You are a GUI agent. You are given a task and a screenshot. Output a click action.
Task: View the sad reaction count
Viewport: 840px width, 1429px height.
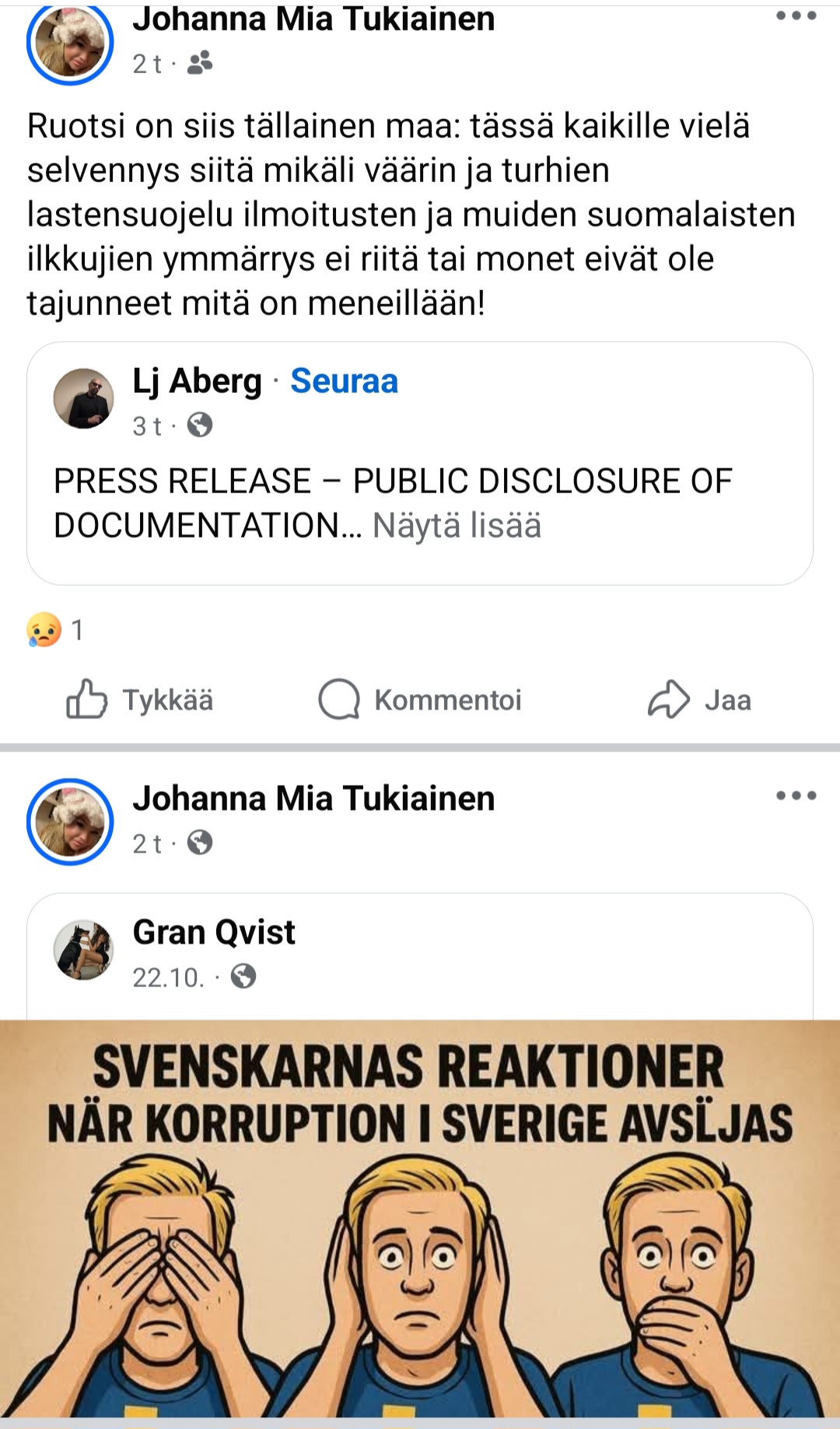coord(56,629)
